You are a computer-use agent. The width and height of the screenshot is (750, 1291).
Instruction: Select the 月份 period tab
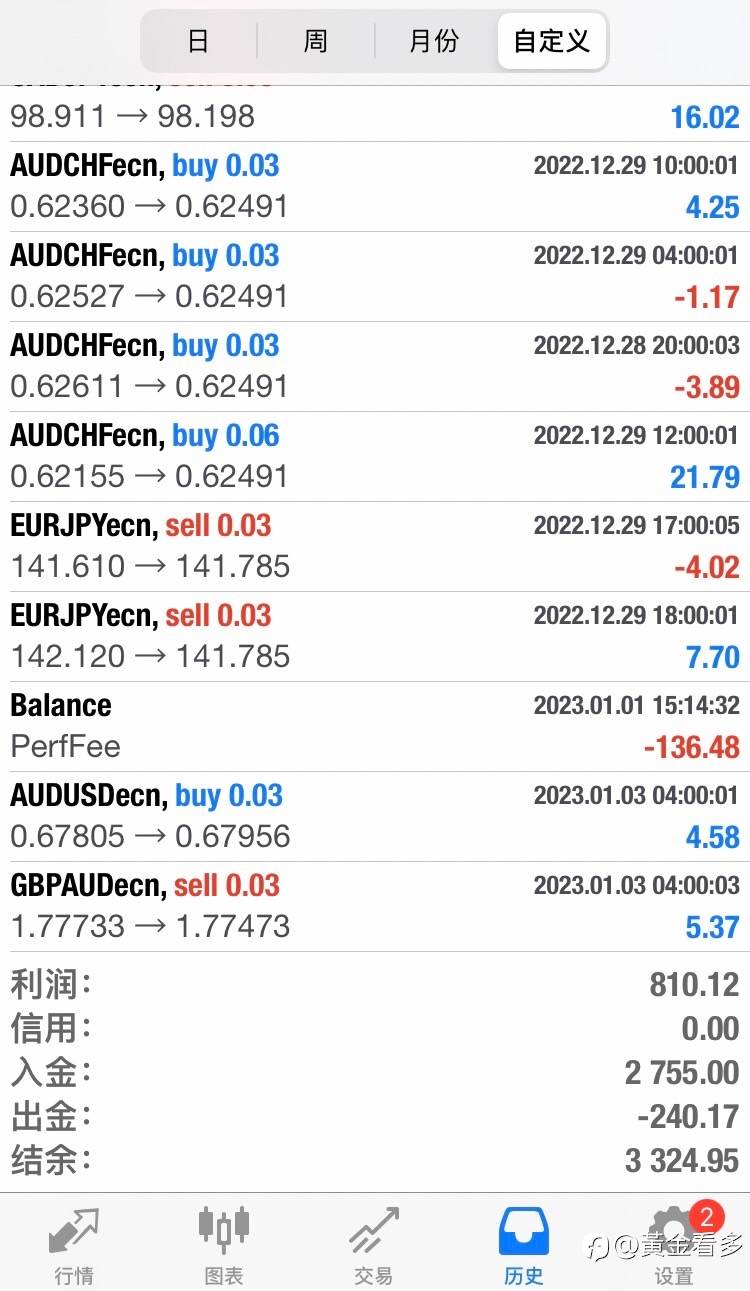tap(434, 41)
